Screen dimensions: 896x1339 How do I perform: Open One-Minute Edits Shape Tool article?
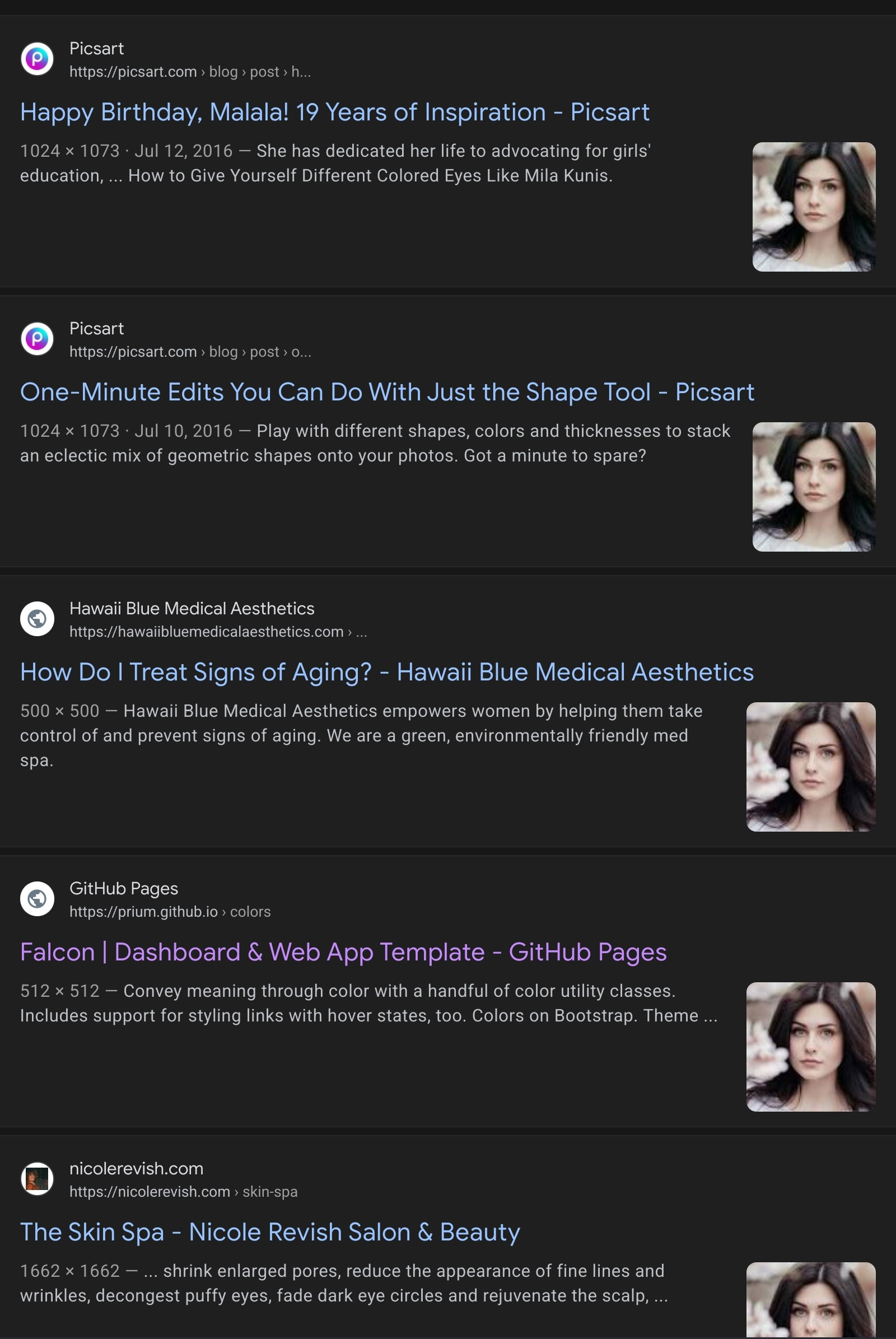(387, 392)
